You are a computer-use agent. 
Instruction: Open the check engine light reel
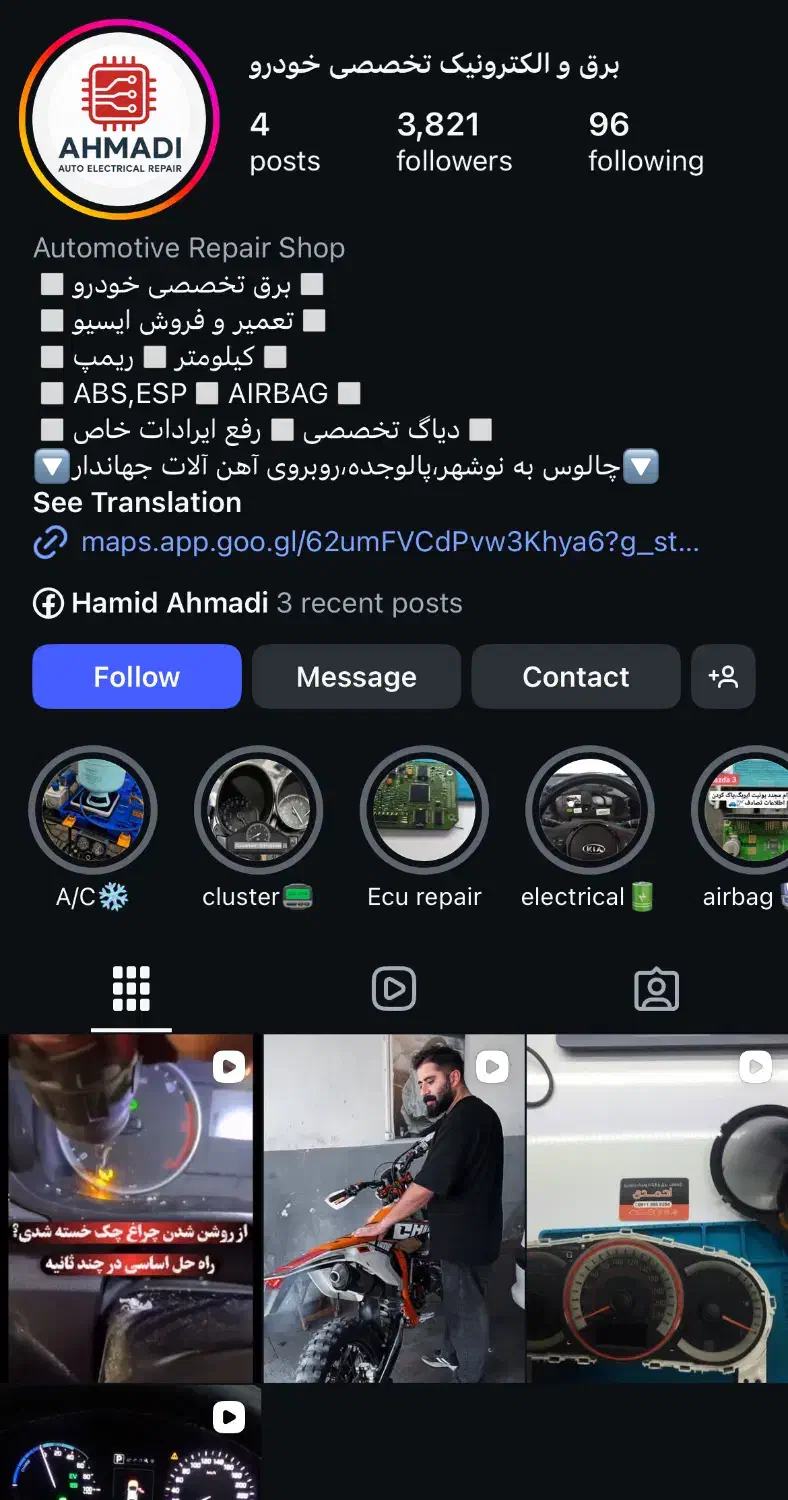pos(130,1208)
